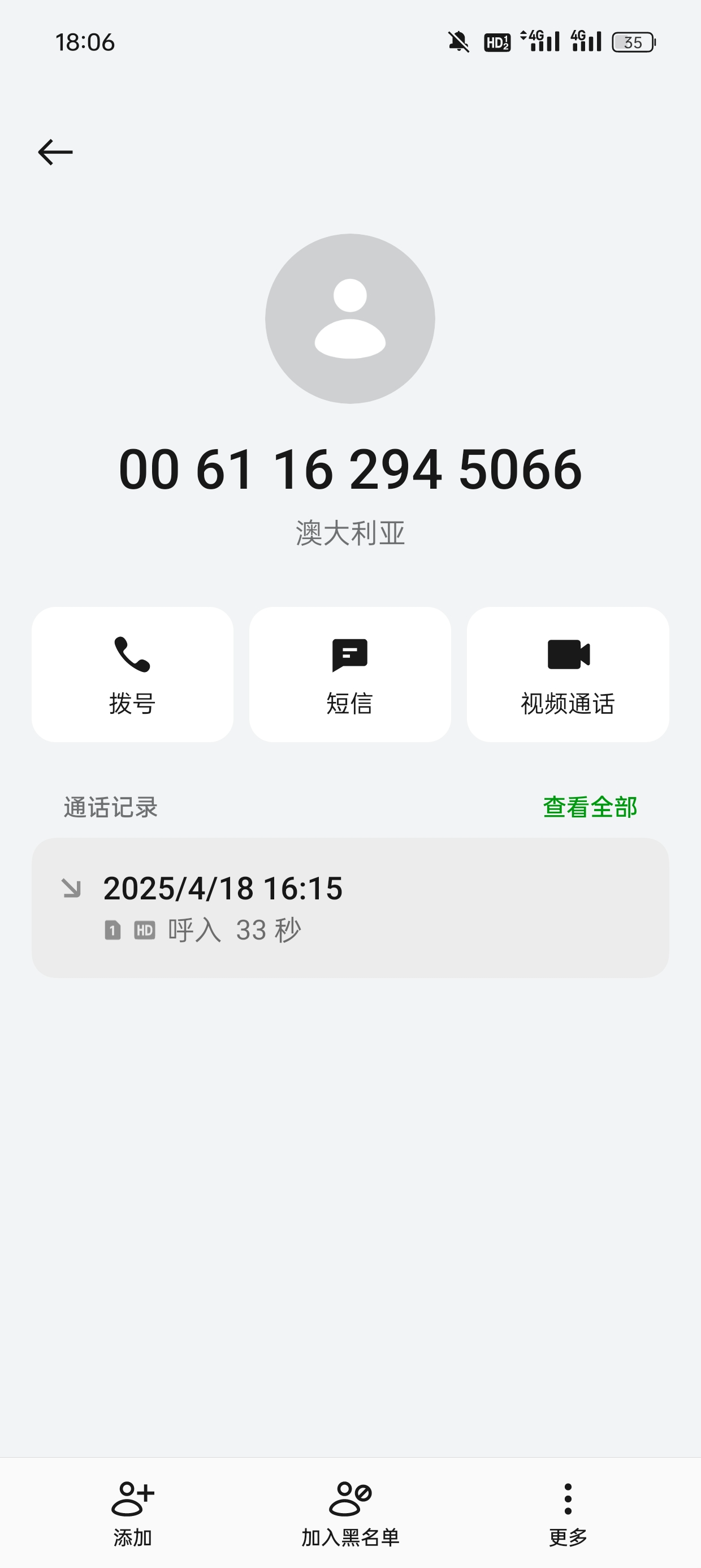Open the 更多 options menu

[568, 1513]
